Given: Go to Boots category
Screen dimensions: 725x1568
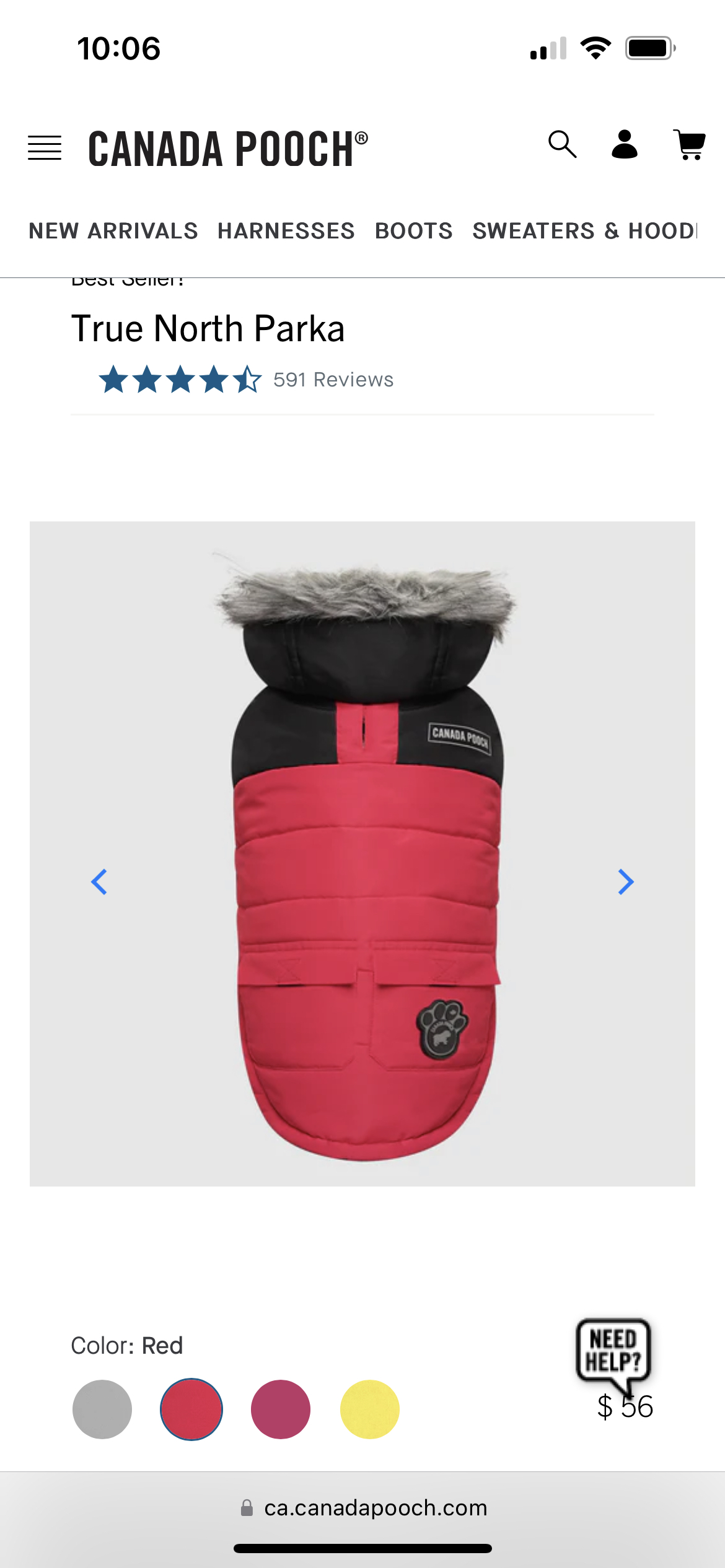Looking at the screenshot, I should pyautogui.click(x=413, y=231).
